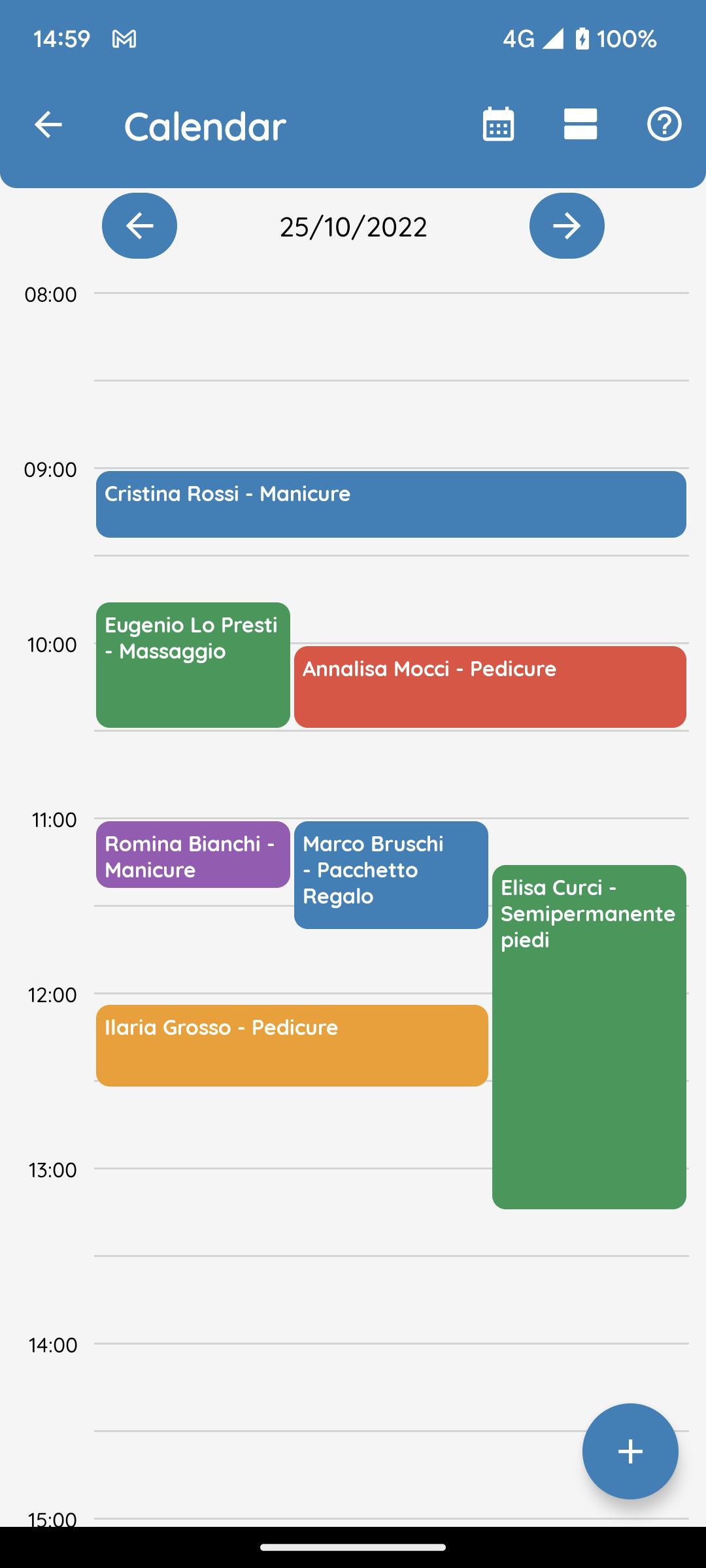This screenshot has height=1568, width=706.
Task: Open Ilaria Grosso's Pedicure appointment
Action: tap(292, 1045)
